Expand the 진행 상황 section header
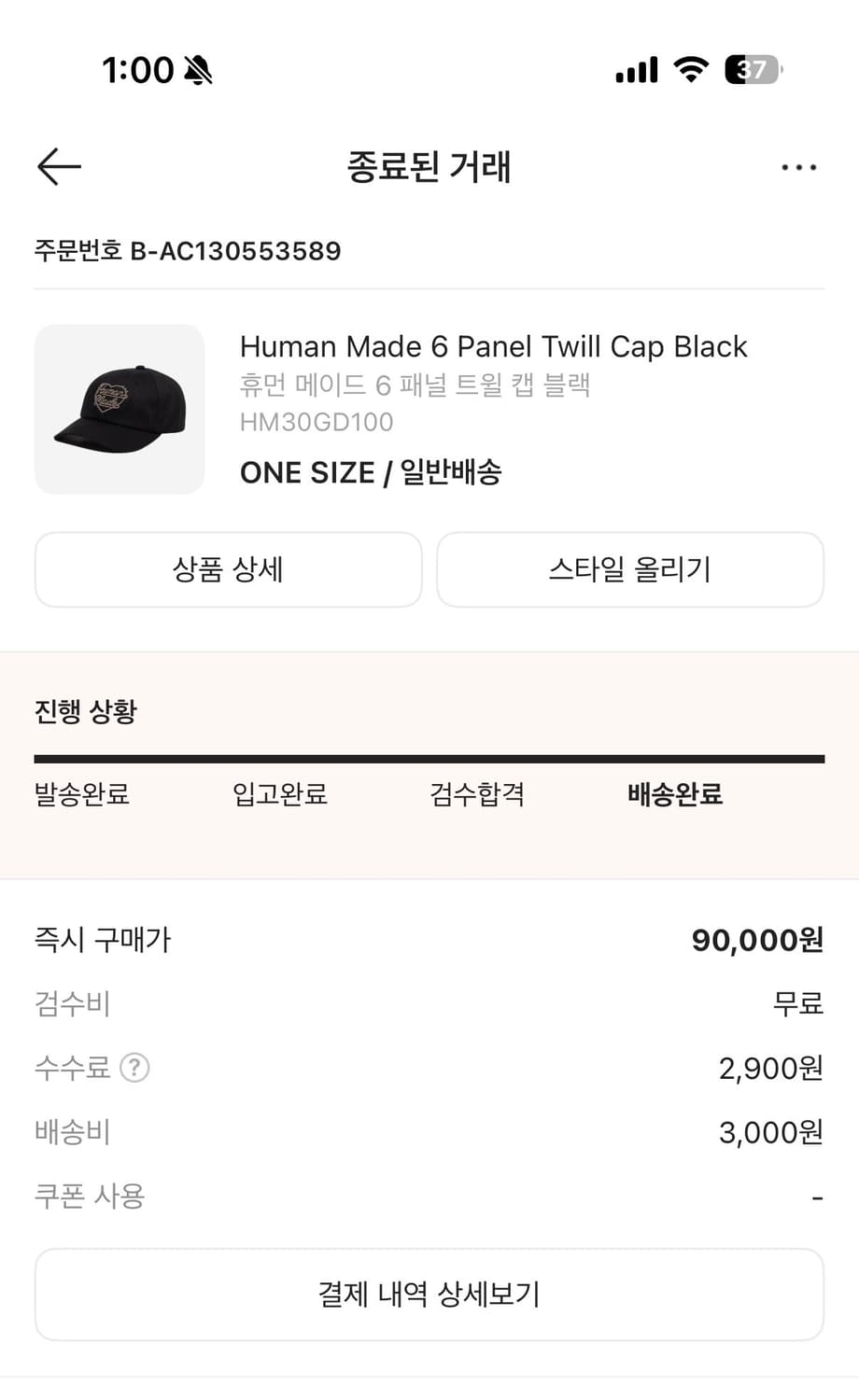This screenshot has width=859, height=1400. coord(85,711)
